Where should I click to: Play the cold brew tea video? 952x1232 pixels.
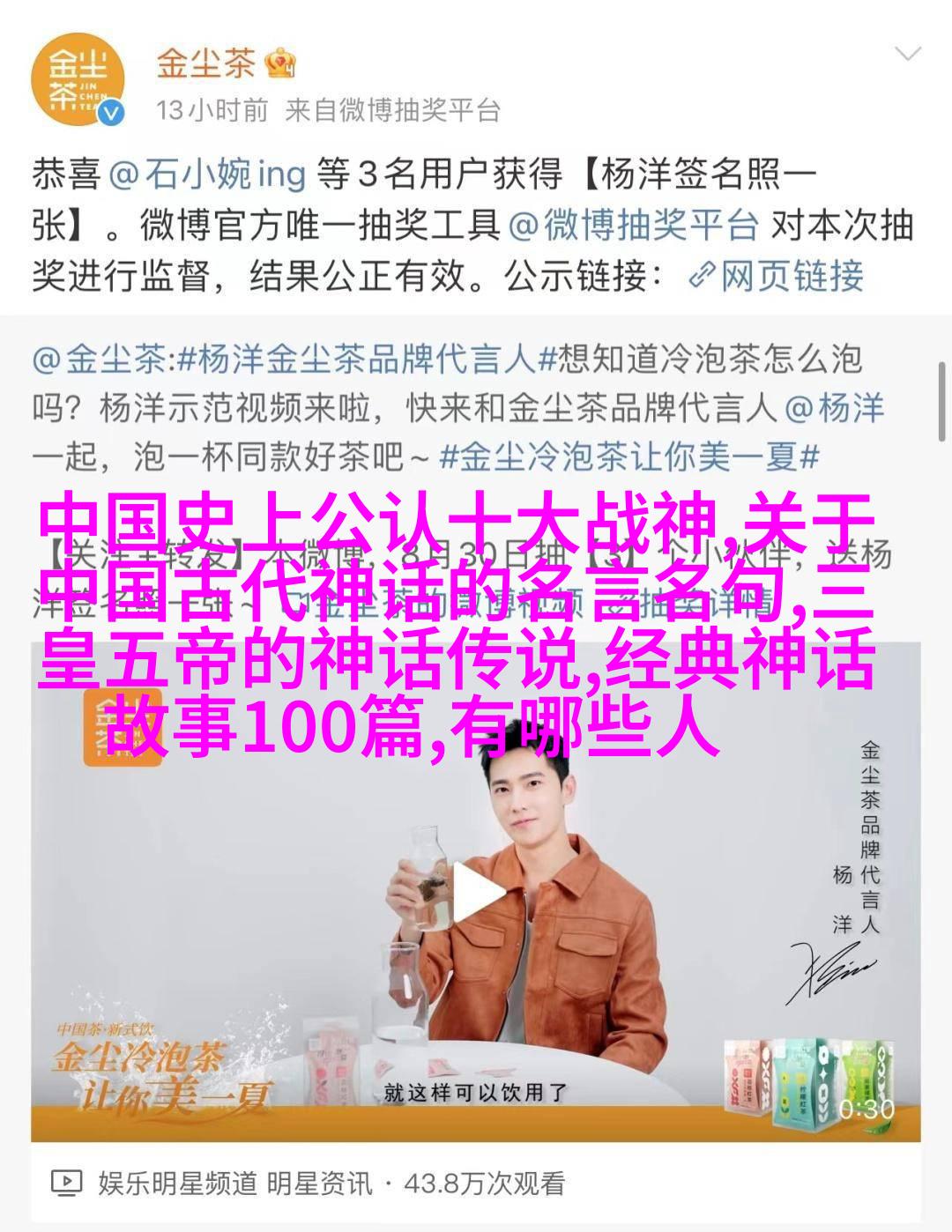coord(476,890)
